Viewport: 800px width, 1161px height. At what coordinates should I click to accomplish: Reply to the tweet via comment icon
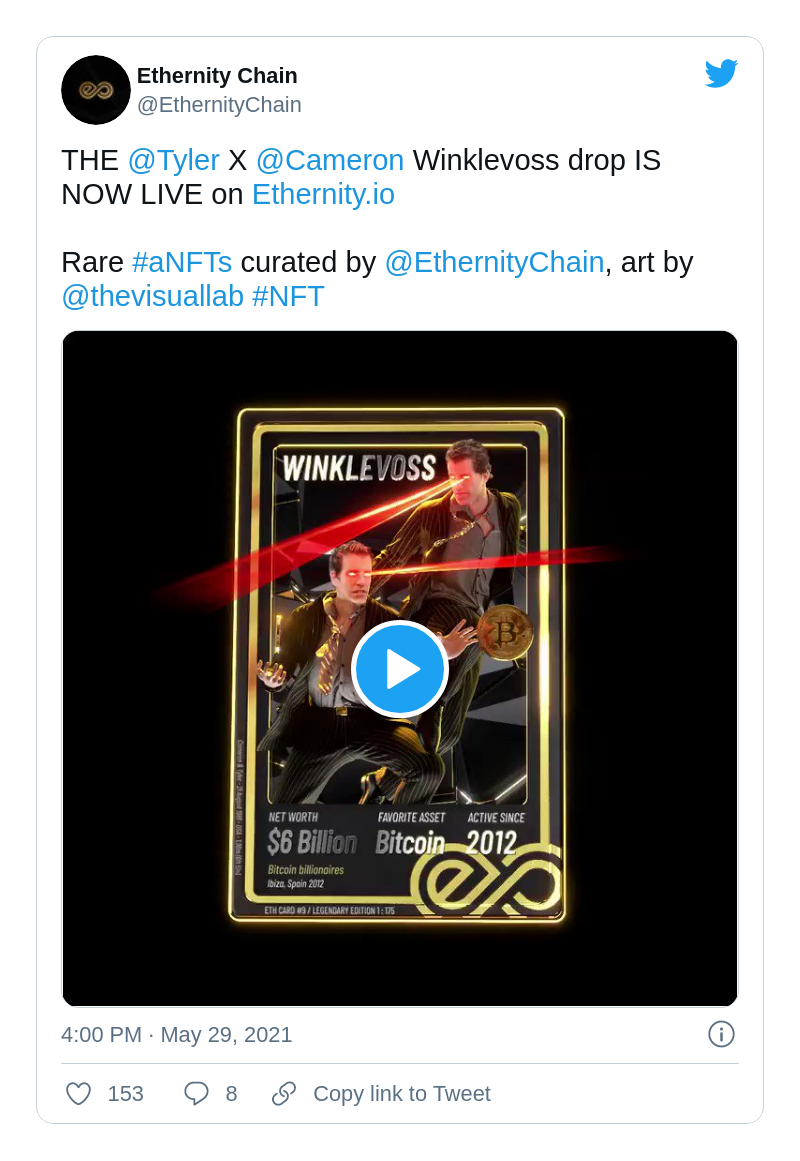coord(196,1094)
